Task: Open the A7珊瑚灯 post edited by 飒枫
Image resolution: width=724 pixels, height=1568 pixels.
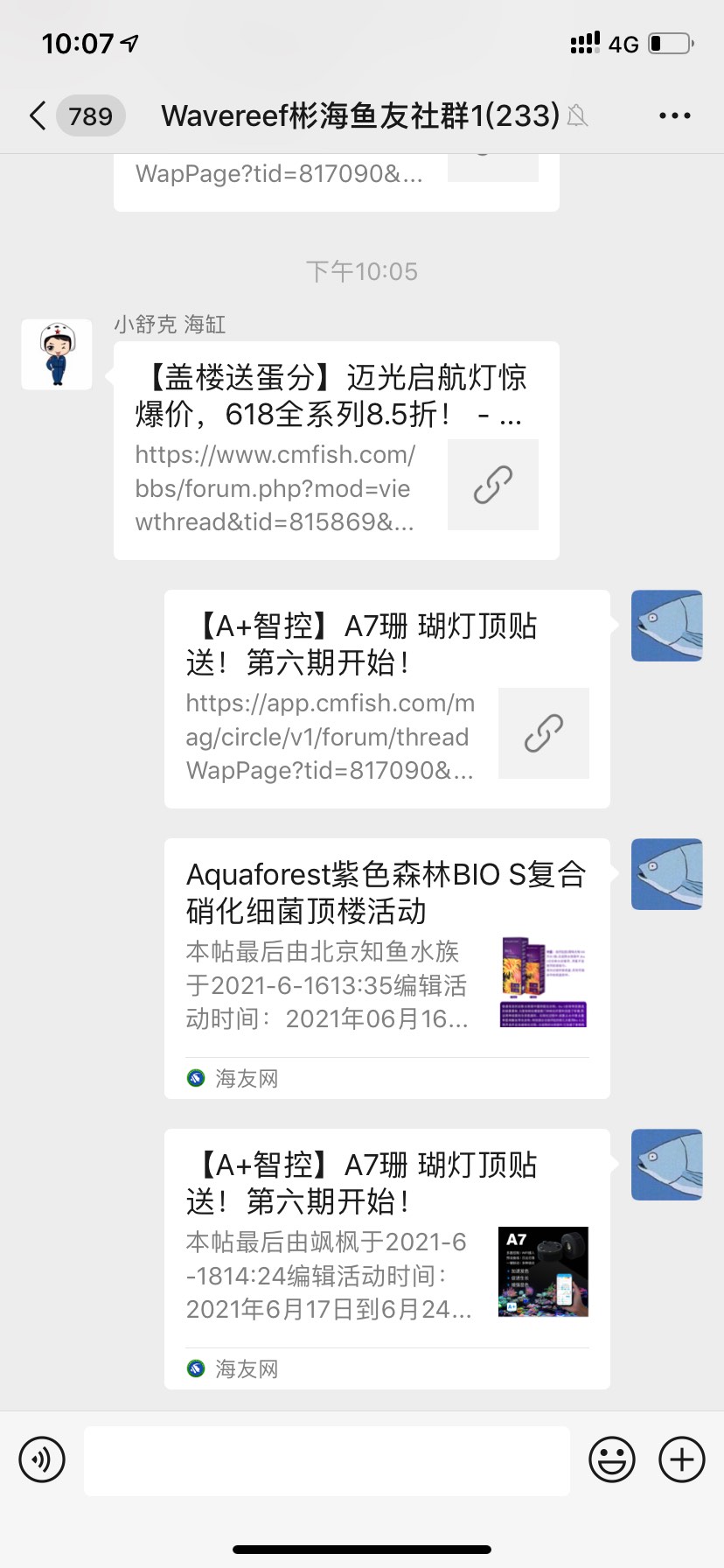Action: click(x=386, y=1257)
